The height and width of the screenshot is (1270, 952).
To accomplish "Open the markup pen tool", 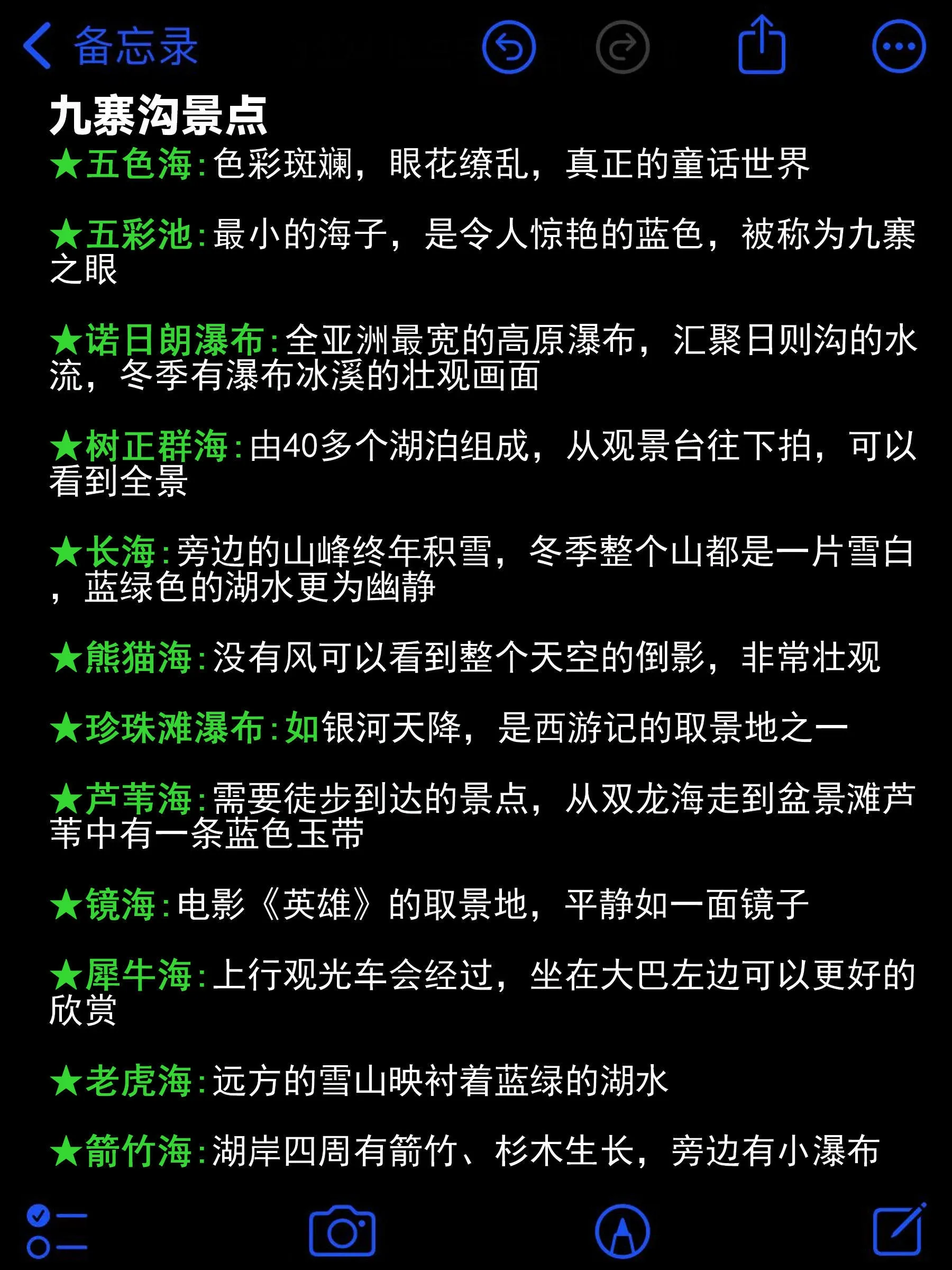I will [622, 1231].
